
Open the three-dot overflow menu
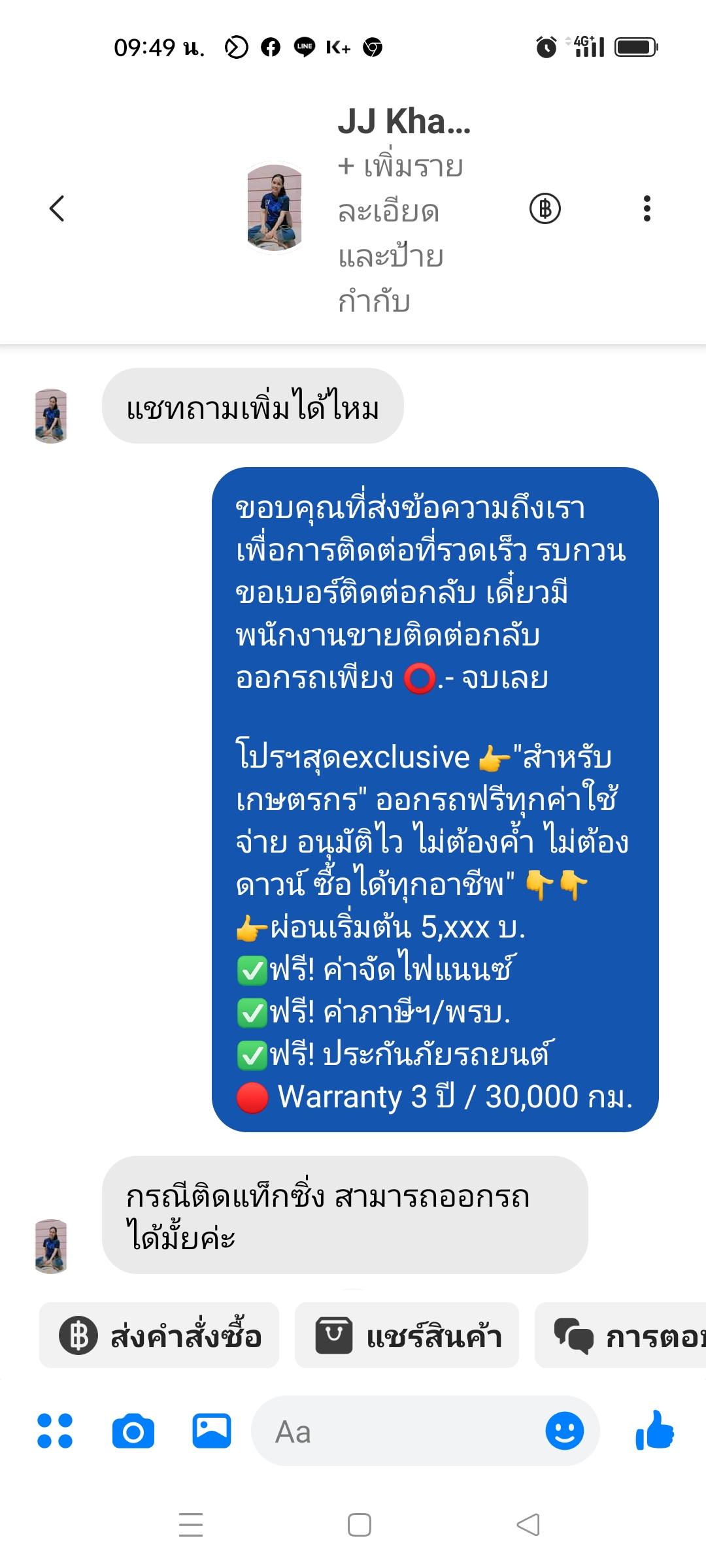(x=647, y=209)
